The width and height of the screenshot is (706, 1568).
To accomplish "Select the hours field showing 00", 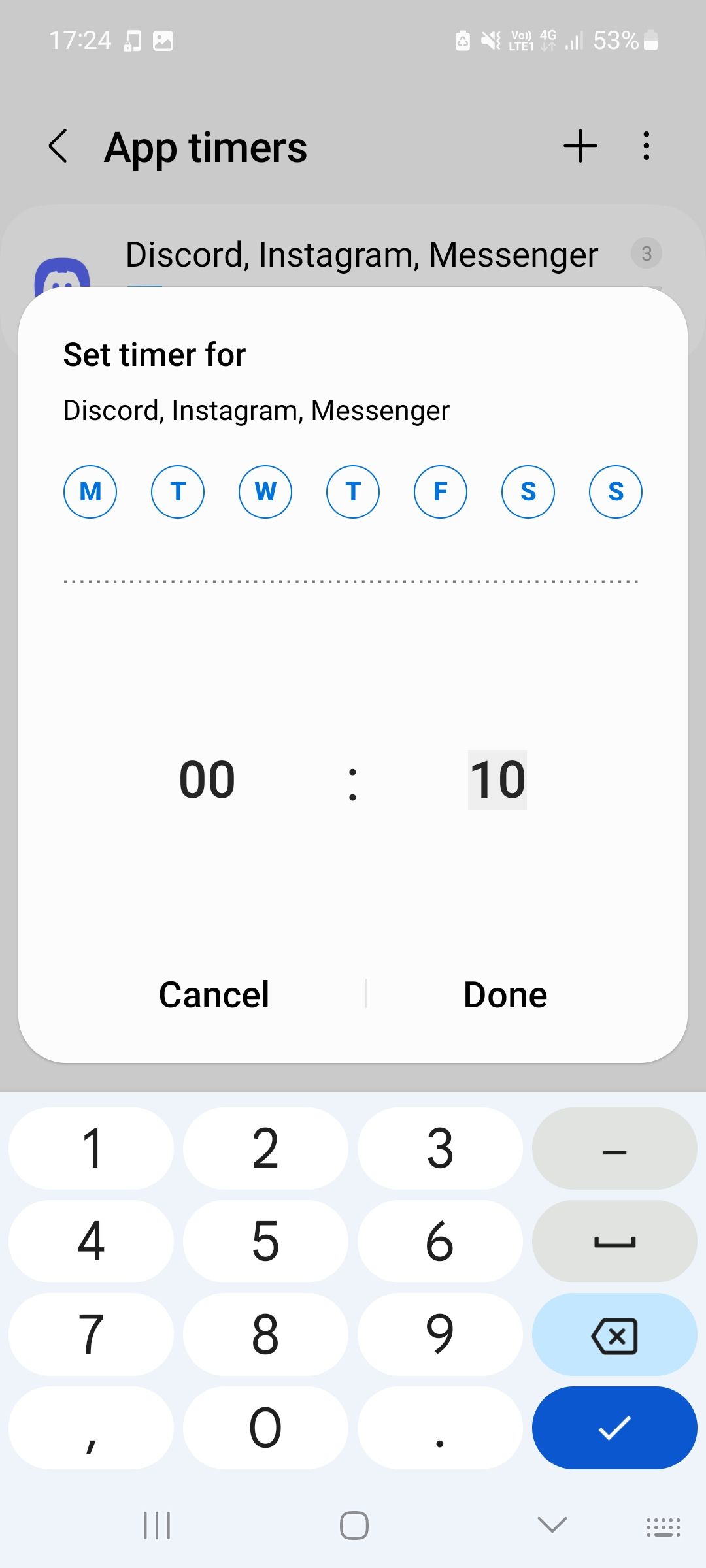I will pos(208,779).
